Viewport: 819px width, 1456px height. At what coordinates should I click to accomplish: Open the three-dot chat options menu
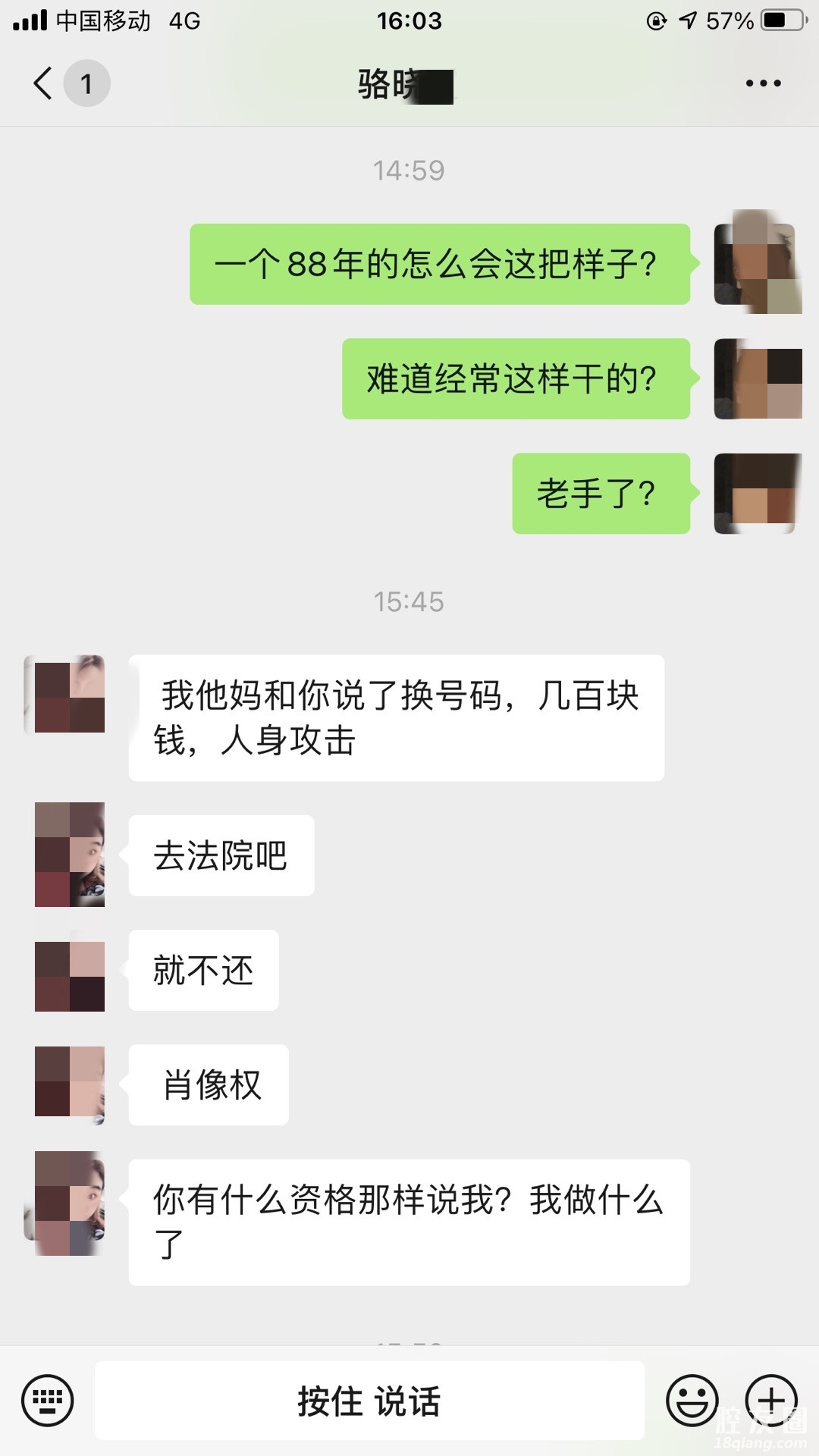(763, 83)
